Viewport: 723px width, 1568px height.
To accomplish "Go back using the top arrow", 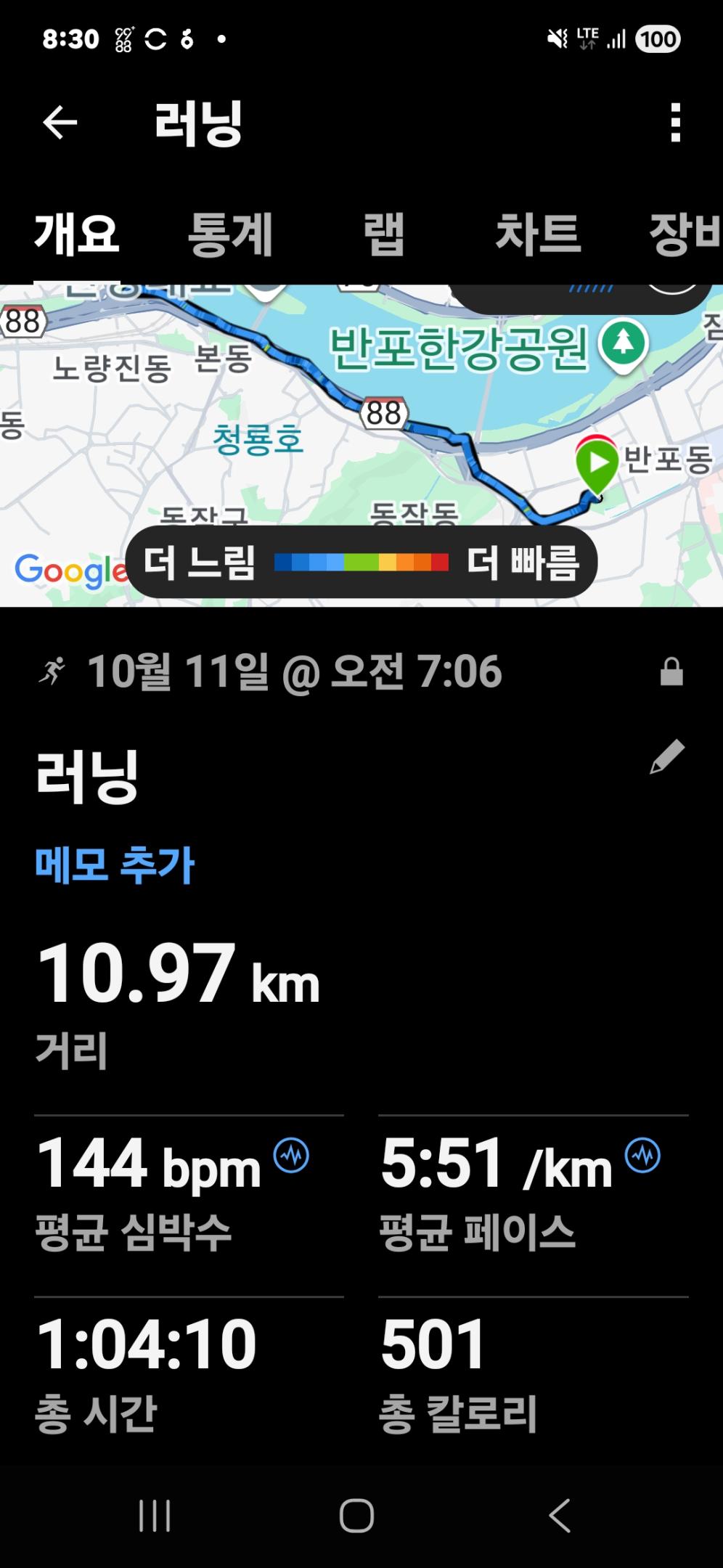I will click(x=60, y=122).
